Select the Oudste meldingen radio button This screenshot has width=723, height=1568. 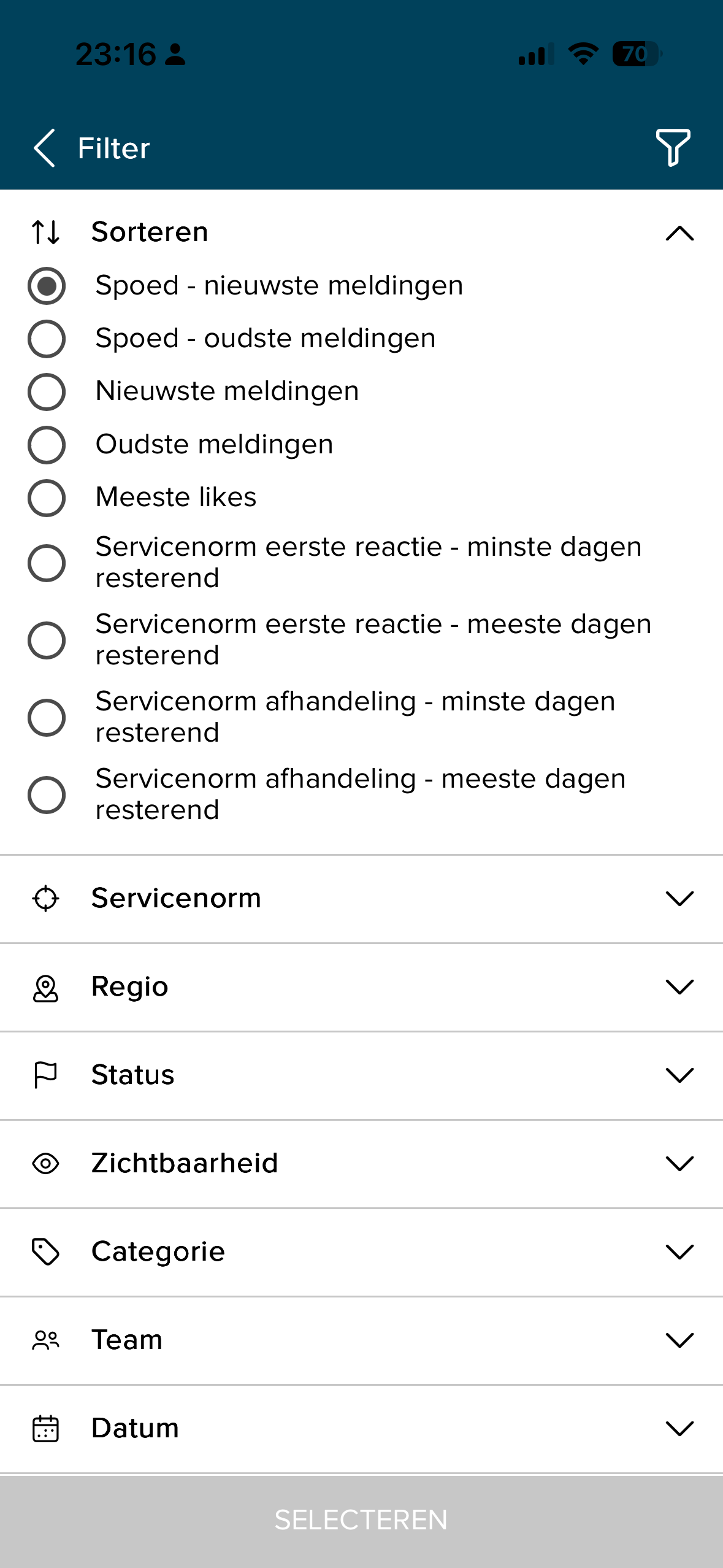(47, 444)
